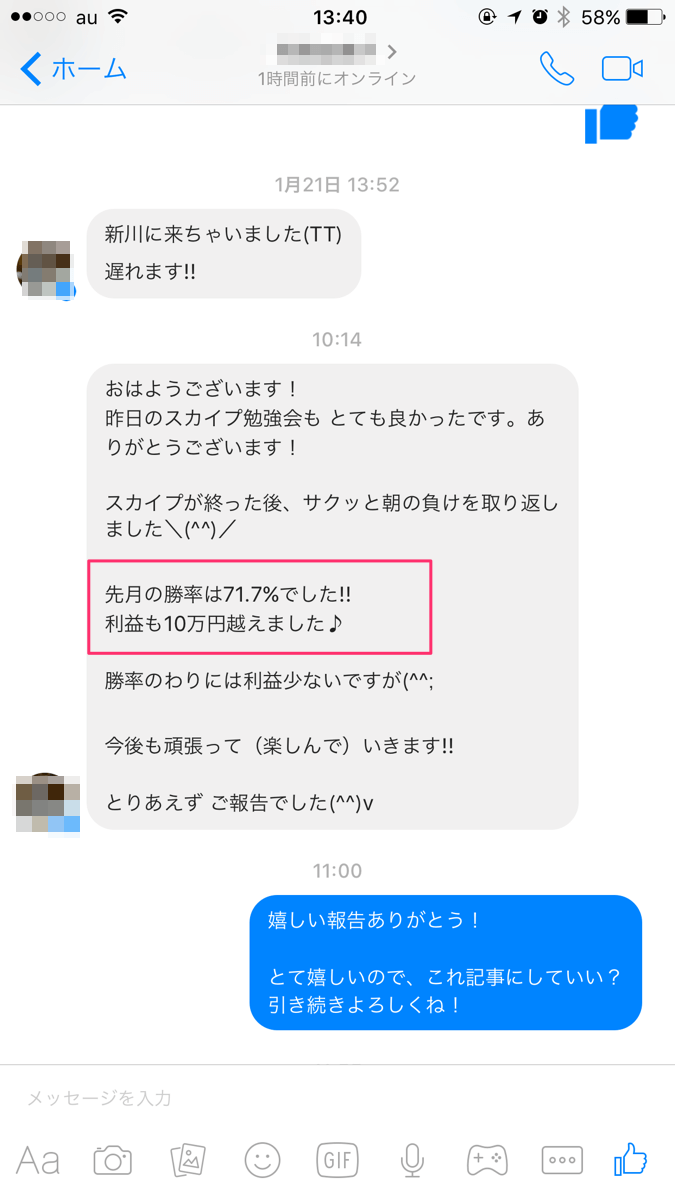Open more options (three dots)
Viewport: 675px width, 1200px height.
tap(561, 1160)
